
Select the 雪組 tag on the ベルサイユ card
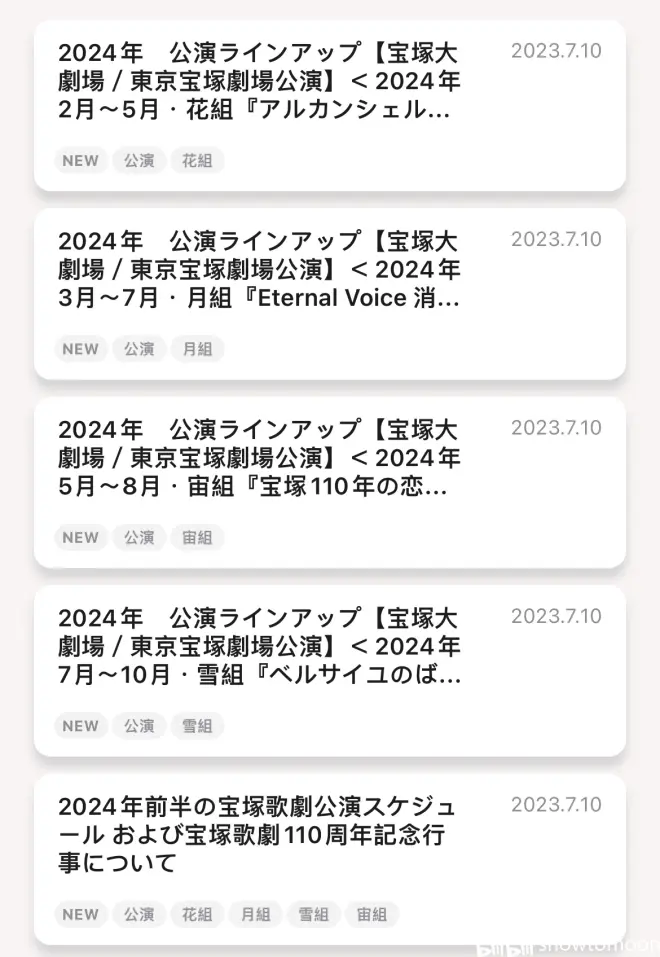click(x=197, y=726)
